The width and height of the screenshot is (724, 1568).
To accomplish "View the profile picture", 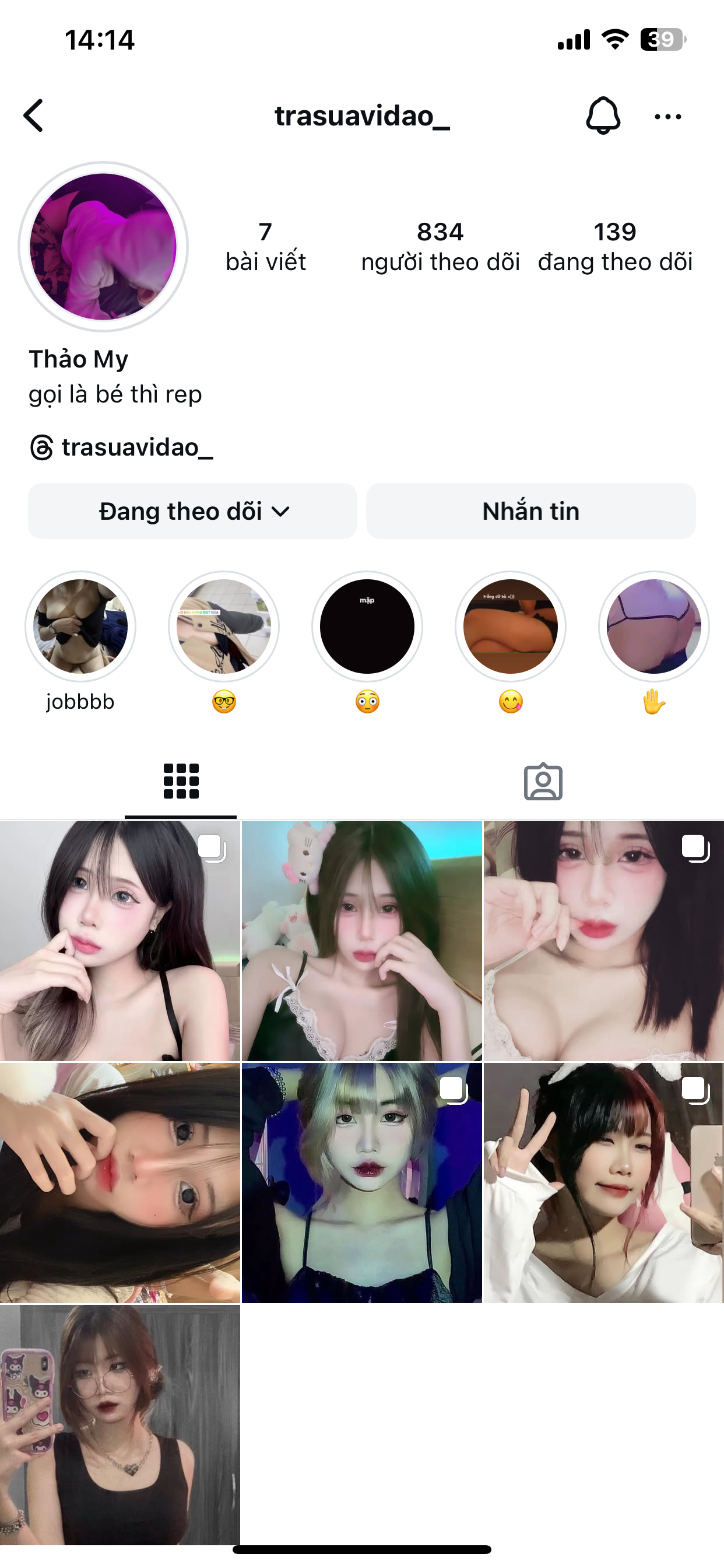I will coord(103,247).
